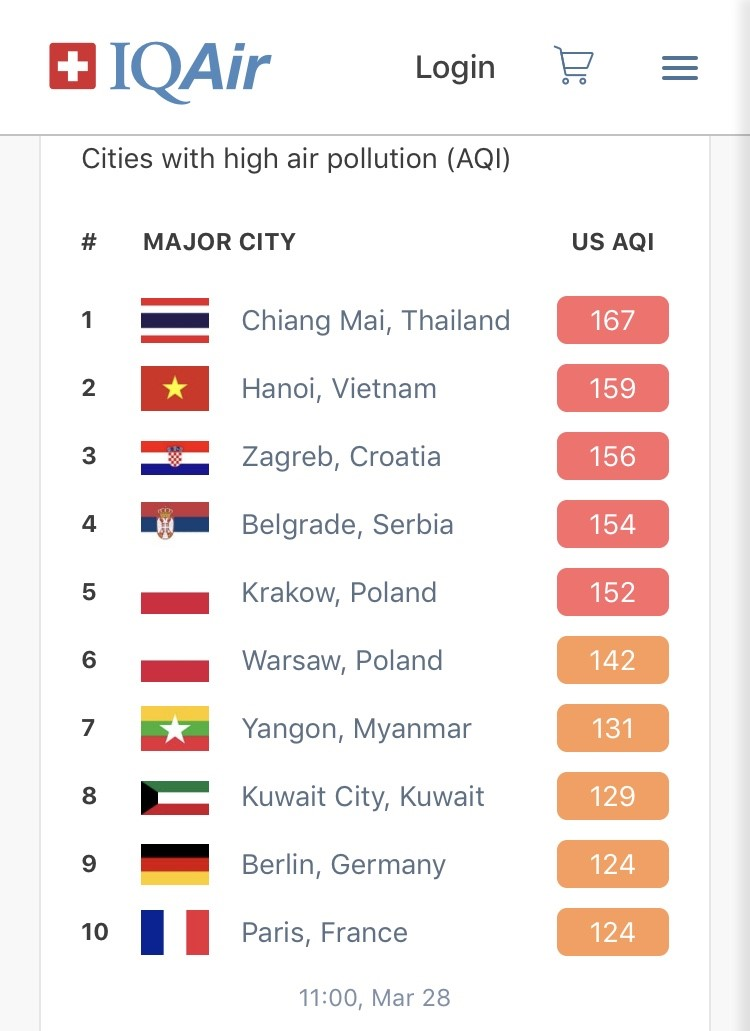The image size is (750, 1031).
Task: Open the hamburger menu
Action: point(680,68)
